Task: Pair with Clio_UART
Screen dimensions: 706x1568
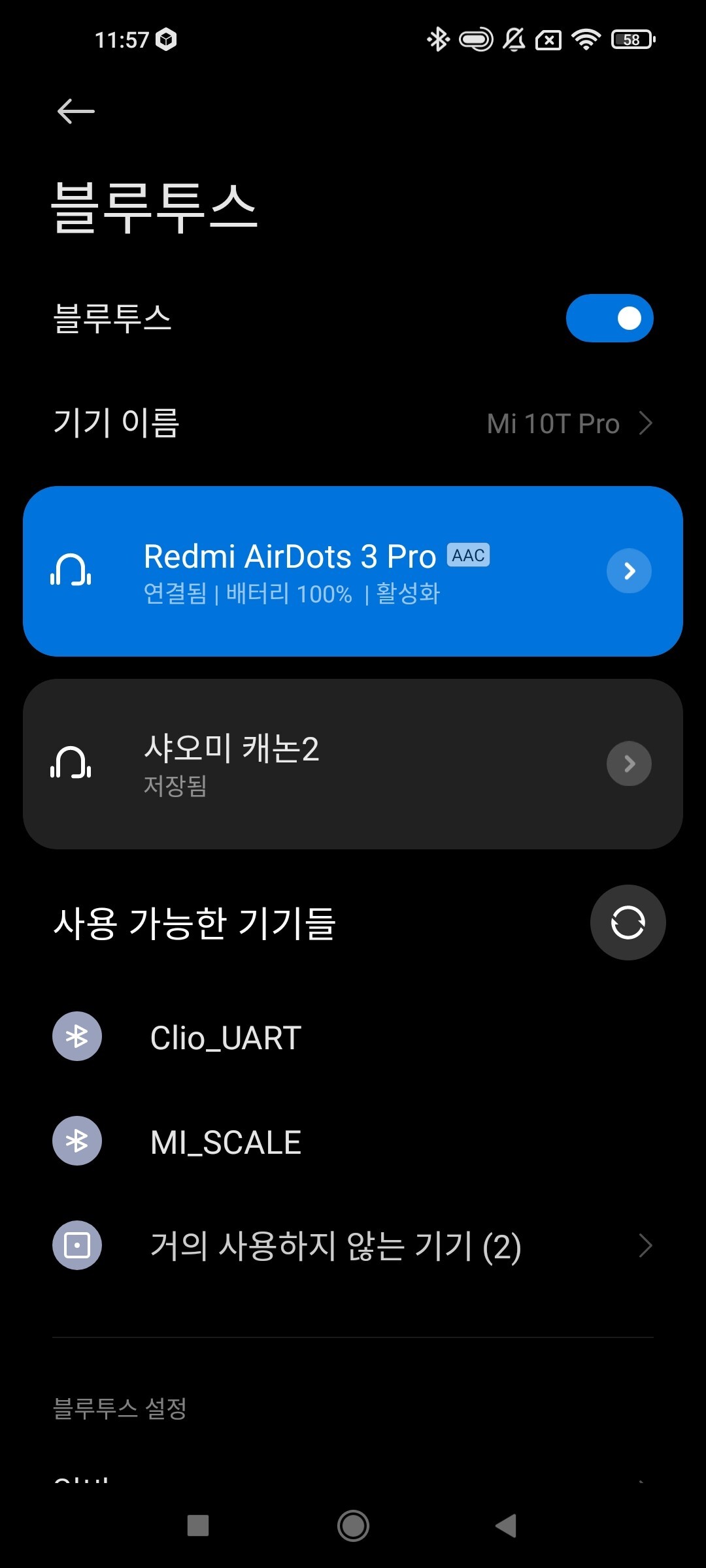Action: [353, 1037]
